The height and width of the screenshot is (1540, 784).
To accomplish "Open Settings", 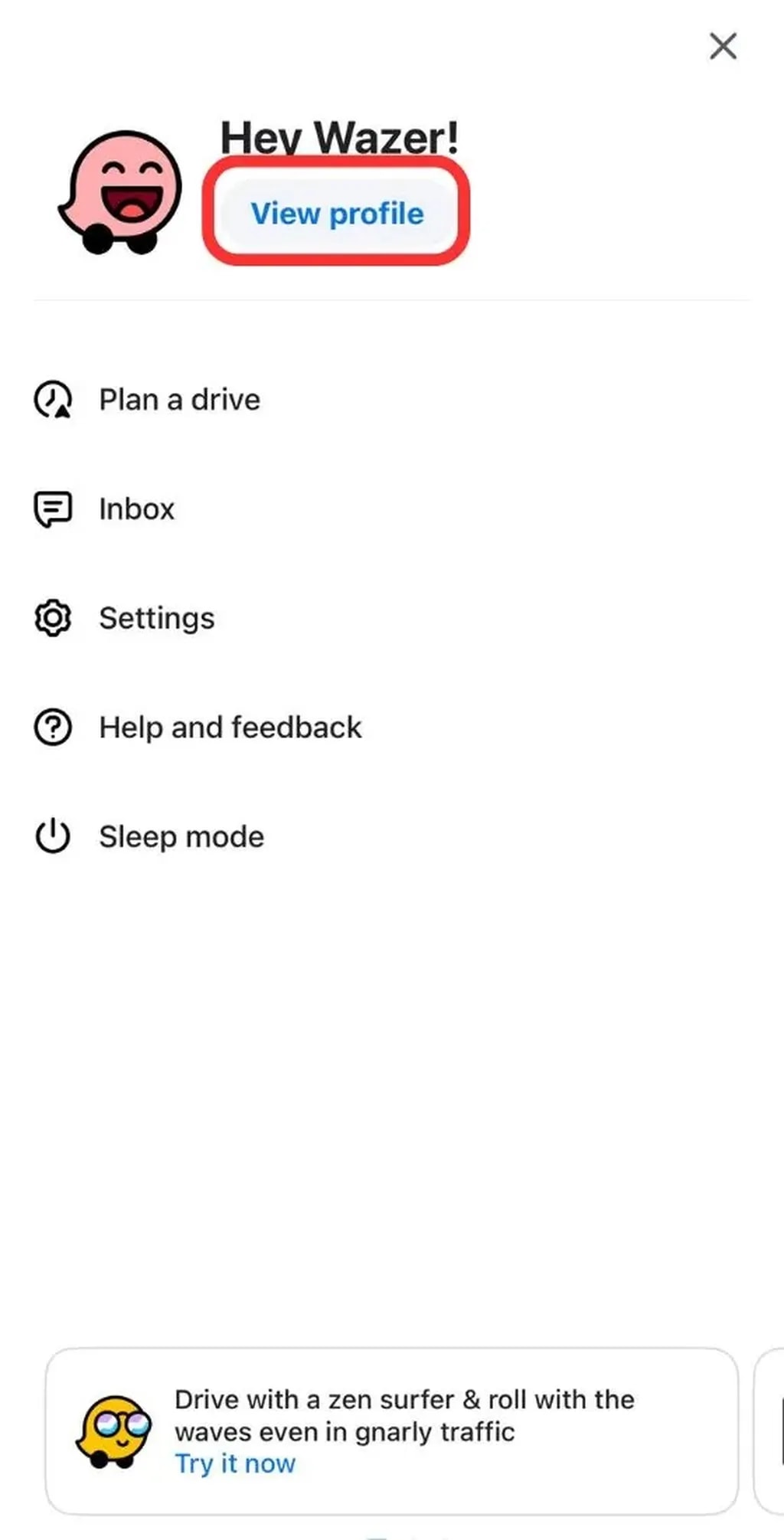I will tap(156, 618).
